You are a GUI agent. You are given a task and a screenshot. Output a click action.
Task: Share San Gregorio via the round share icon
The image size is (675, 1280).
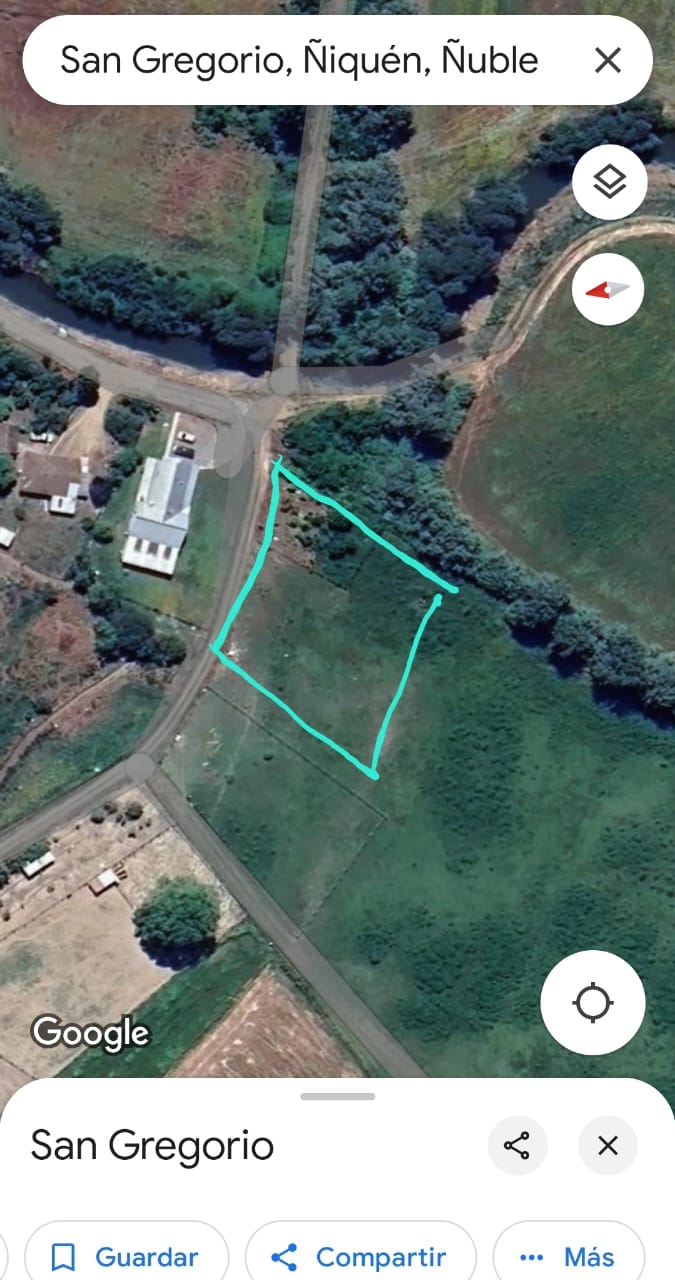pos(517,1146)
